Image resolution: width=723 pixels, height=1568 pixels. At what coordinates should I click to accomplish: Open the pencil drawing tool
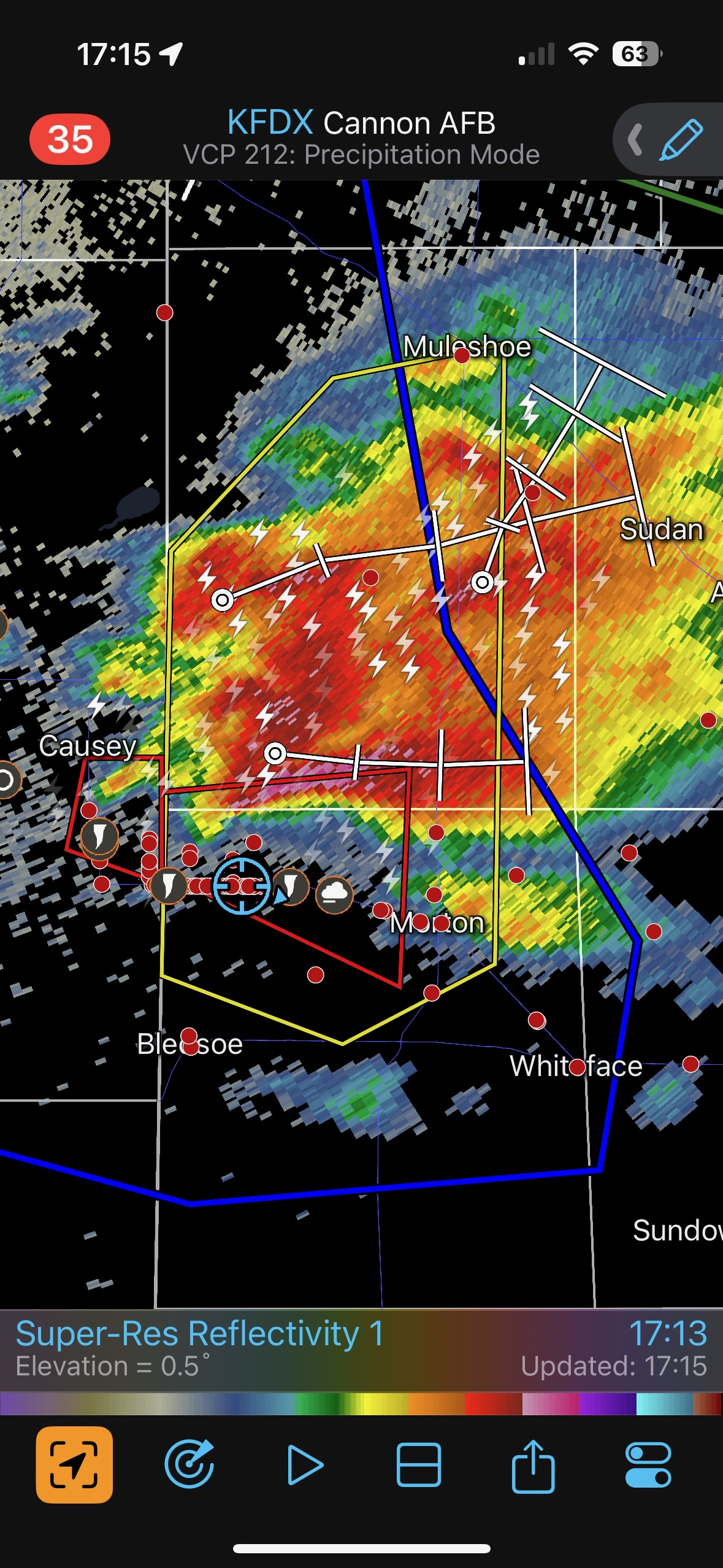(681, 140)
